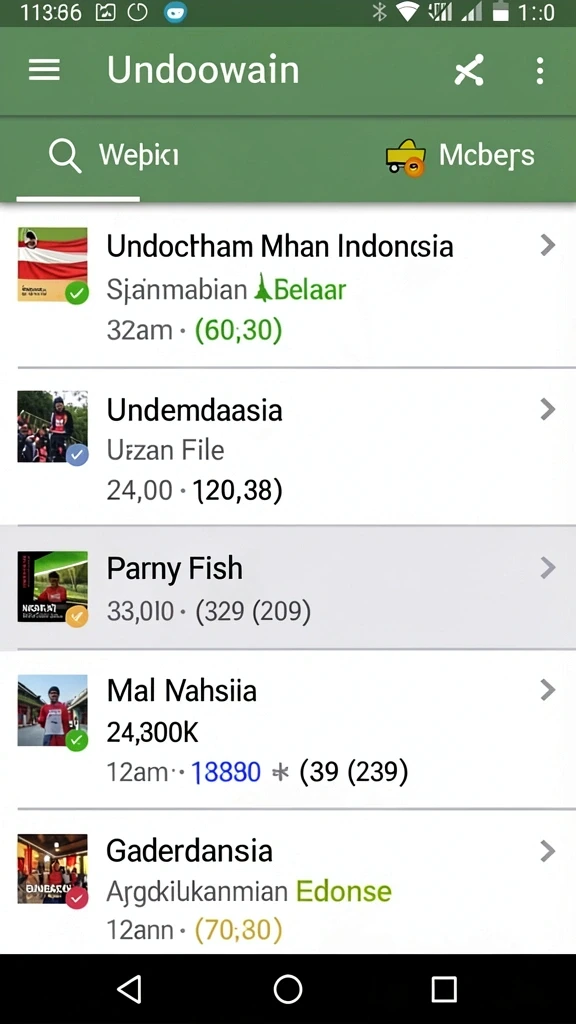This screenshot has height=1024, width=576.
Task: Open the Undoctham Mhan Indonsia entry
Action: click(x=288, y=285)
